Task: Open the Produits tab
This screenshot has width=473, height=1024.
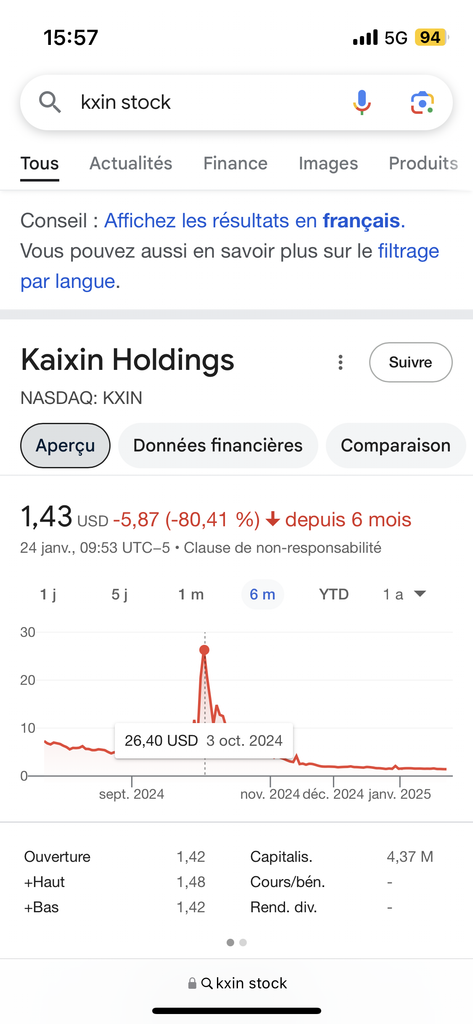Action: pyautogui.click(x=423, y=163)
